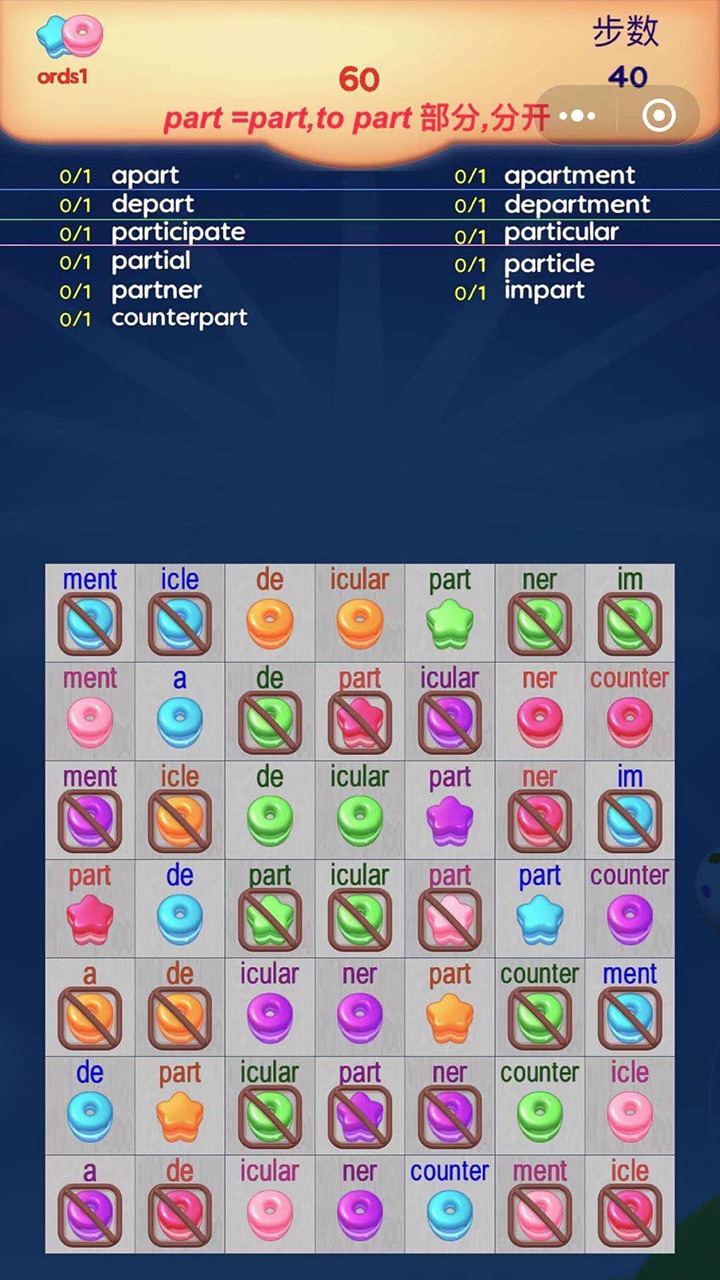Close the mini-program with the circle button
Viewport: 720px width, 1280px height.
tap(658, 116)
